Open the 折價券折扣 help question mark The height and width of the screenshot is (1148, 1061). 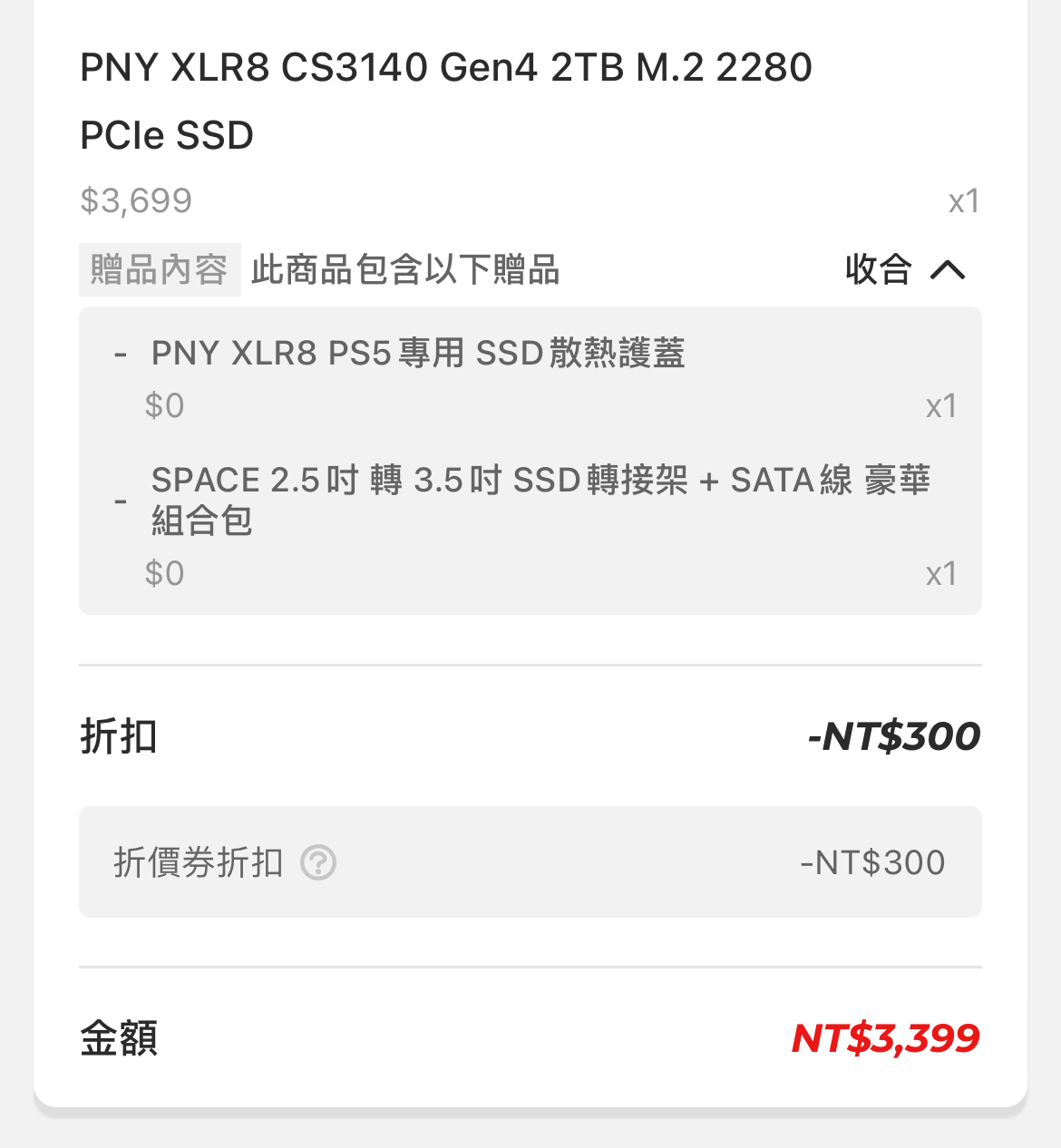(318, 862)
